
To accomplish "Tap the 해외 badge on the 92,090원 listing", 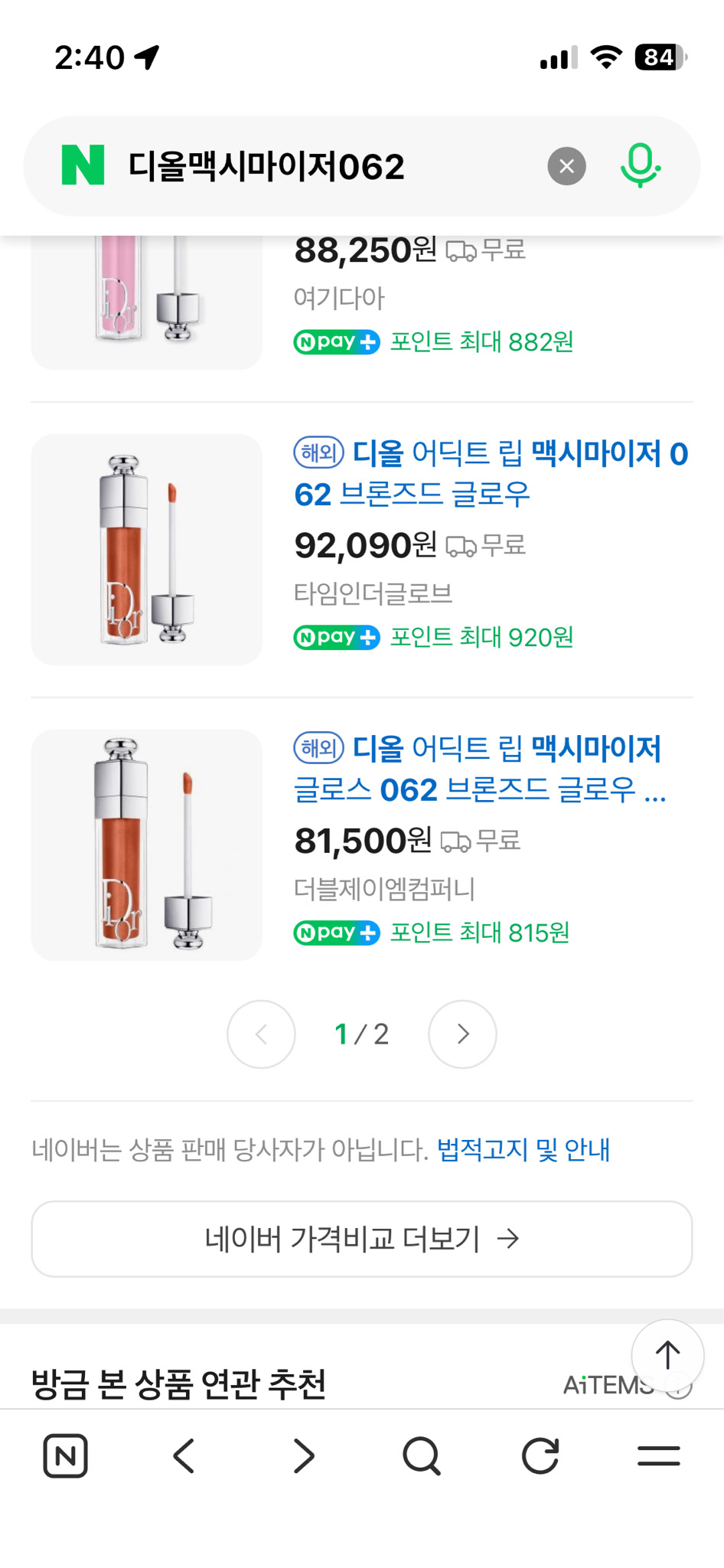I will 318,452.
